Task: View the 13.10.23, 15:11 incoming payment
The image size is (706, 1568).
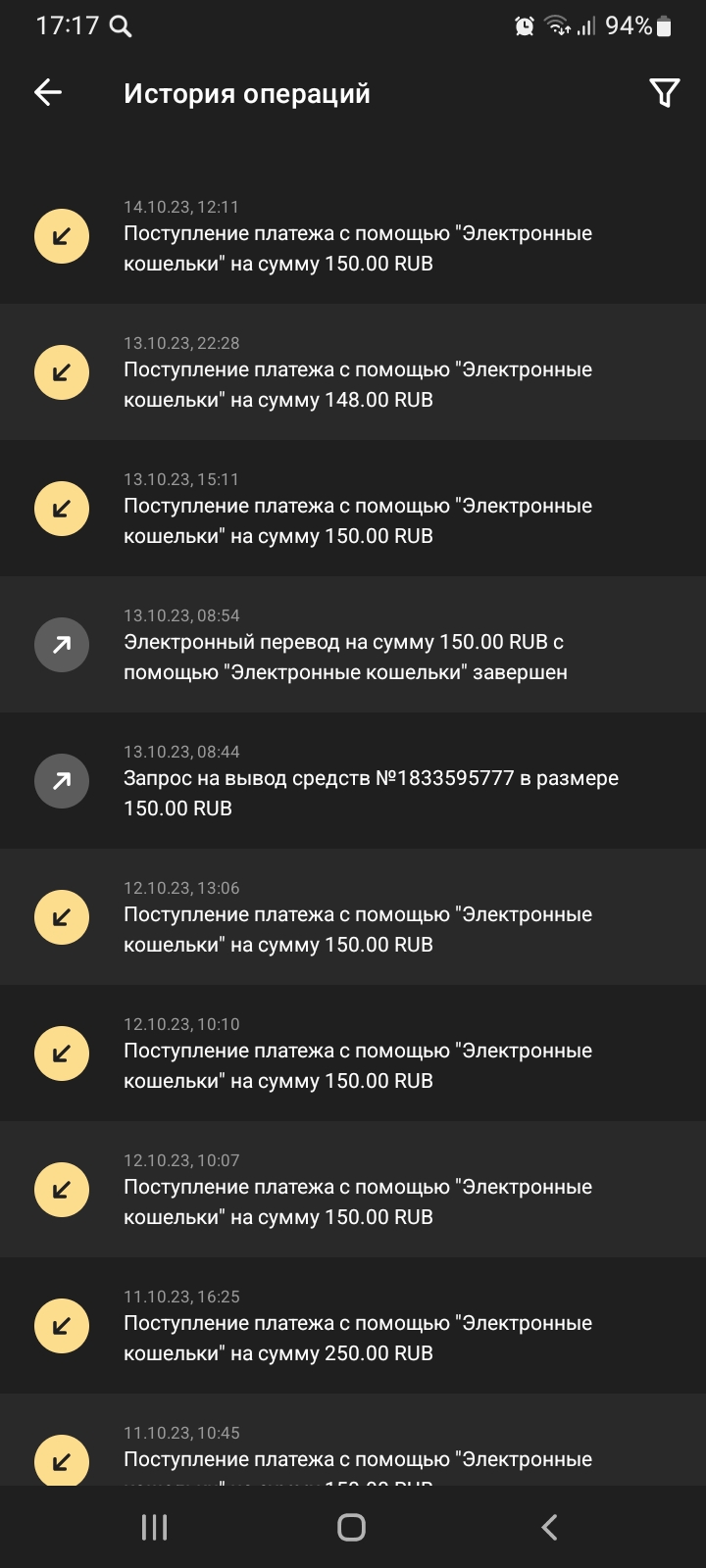Action: (357, 510)
